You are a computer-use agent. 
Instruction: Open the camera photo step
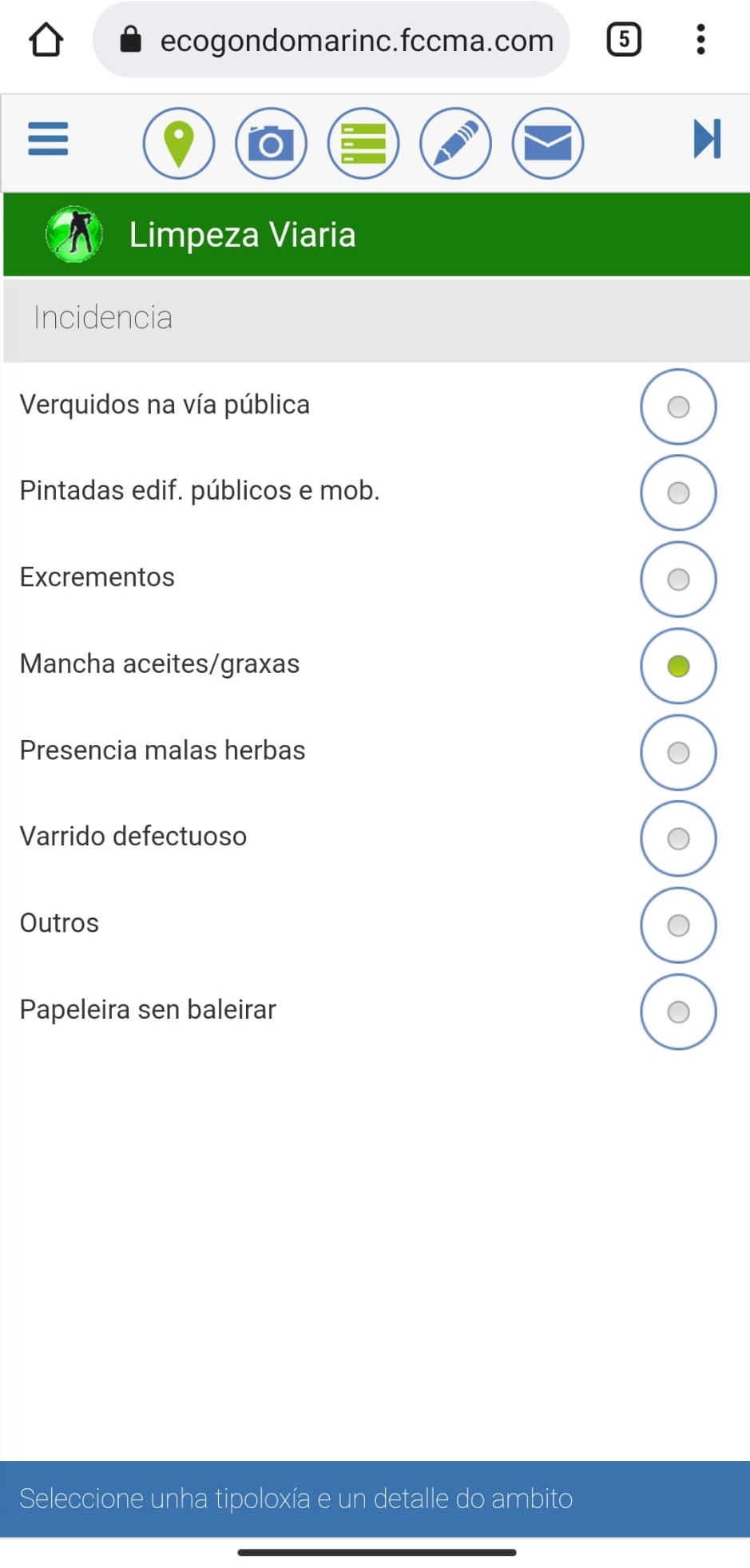pyautogui.click(x=271, y=143)
